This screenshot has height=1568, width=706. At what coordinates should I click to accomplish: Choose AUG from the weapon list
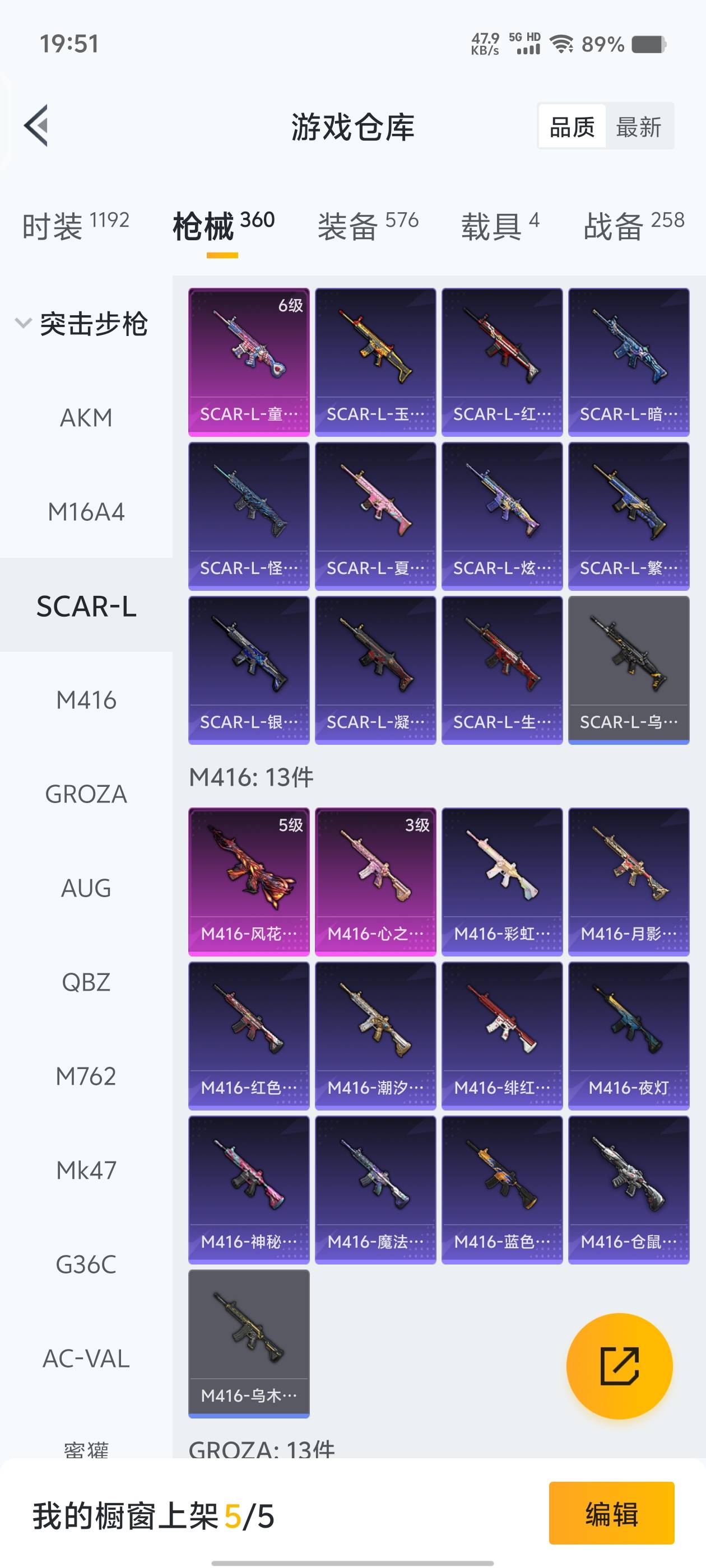(86, 889)
